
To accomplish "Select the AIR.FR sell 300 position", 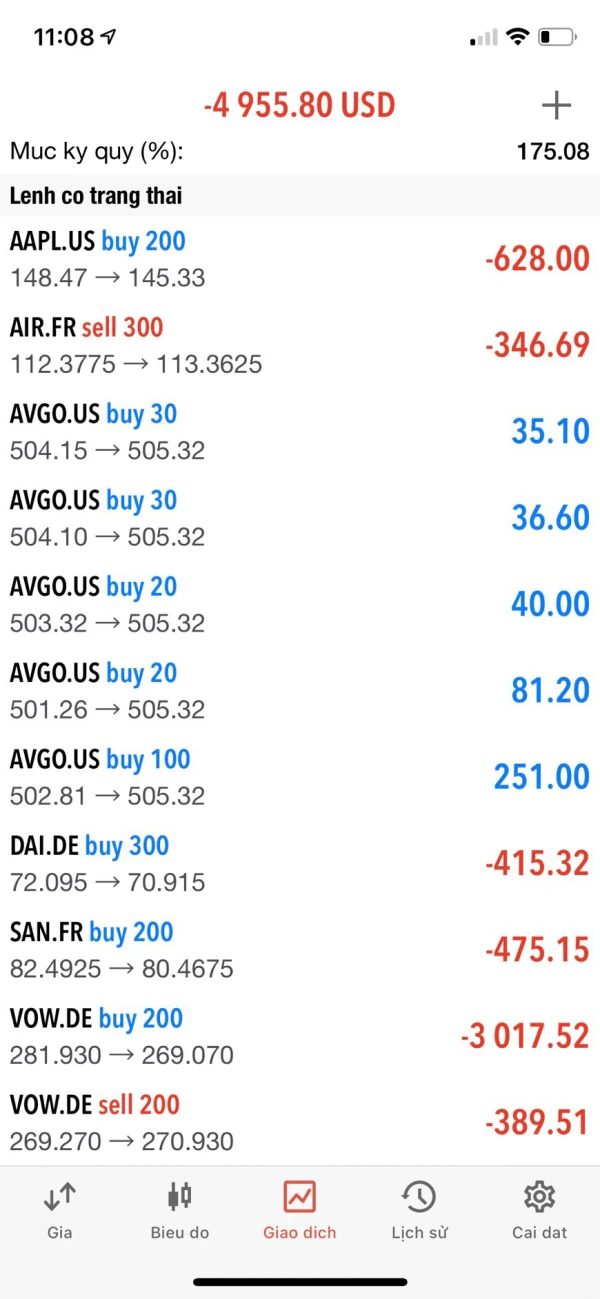I will (300, 345).
